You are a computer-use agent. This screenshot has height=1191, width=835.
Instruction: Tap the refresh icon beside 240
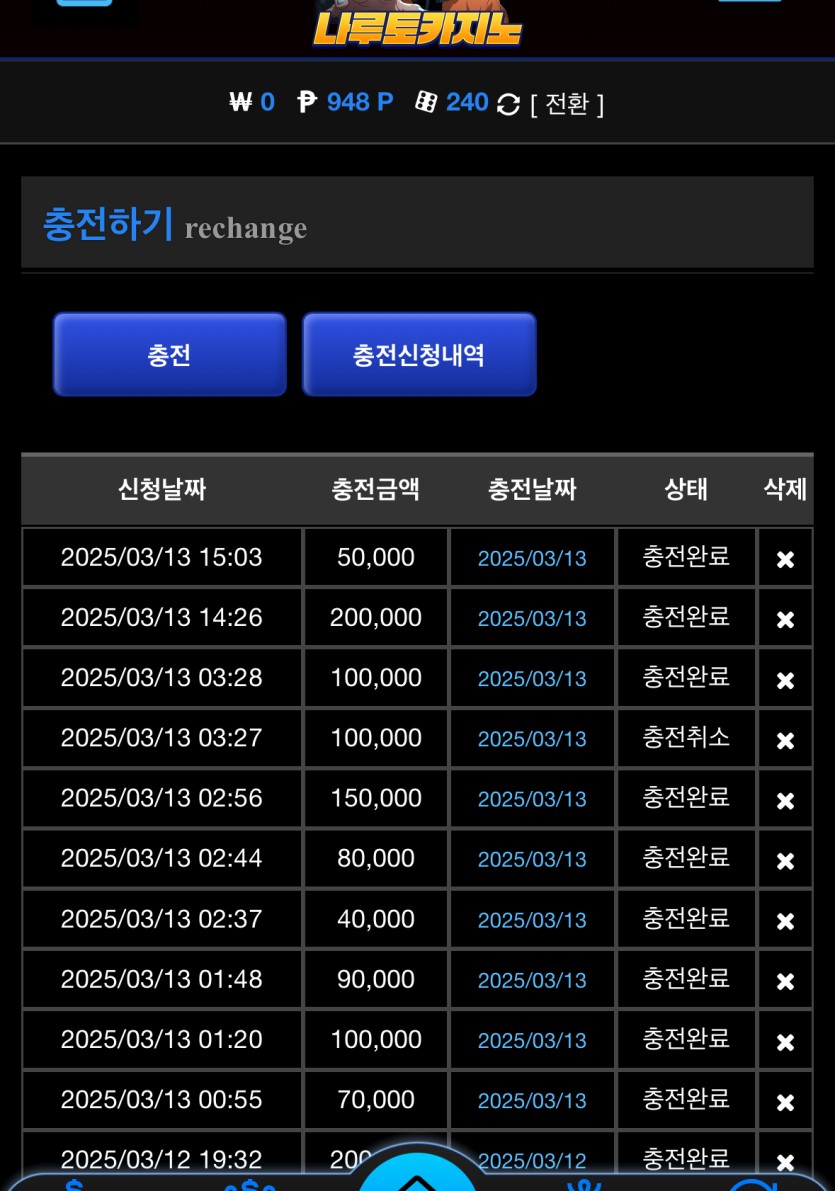(508, 104)
